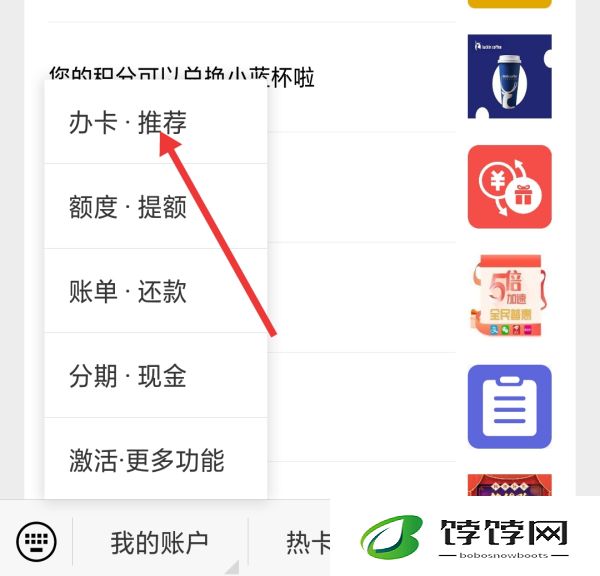This screenshot has width=600, height=576.
Task: Open the 5倍加速 promotion thumbnail
Action: (x=509, y=297)
